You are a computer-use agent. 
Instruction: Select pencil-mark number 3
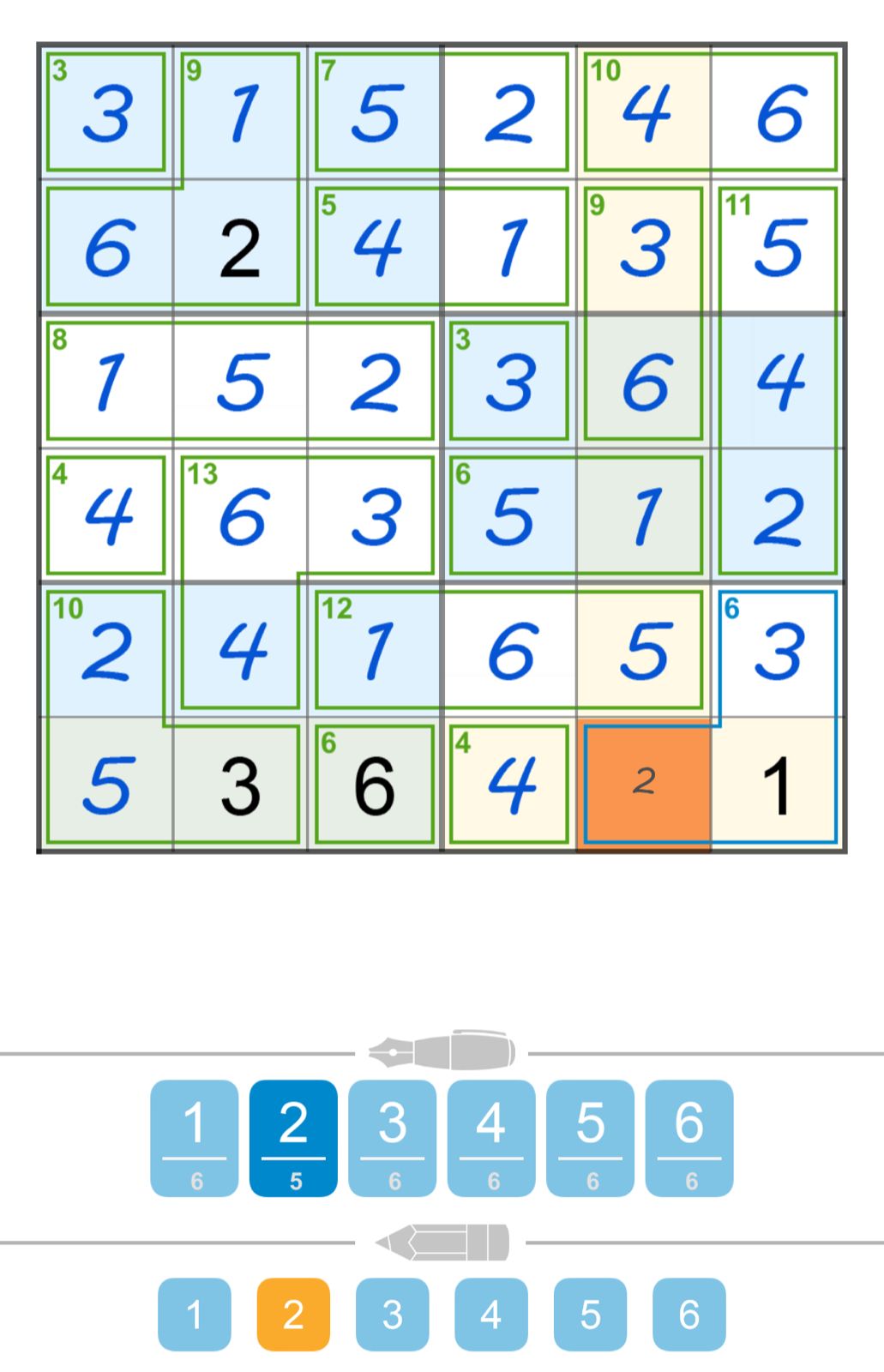393,1315
